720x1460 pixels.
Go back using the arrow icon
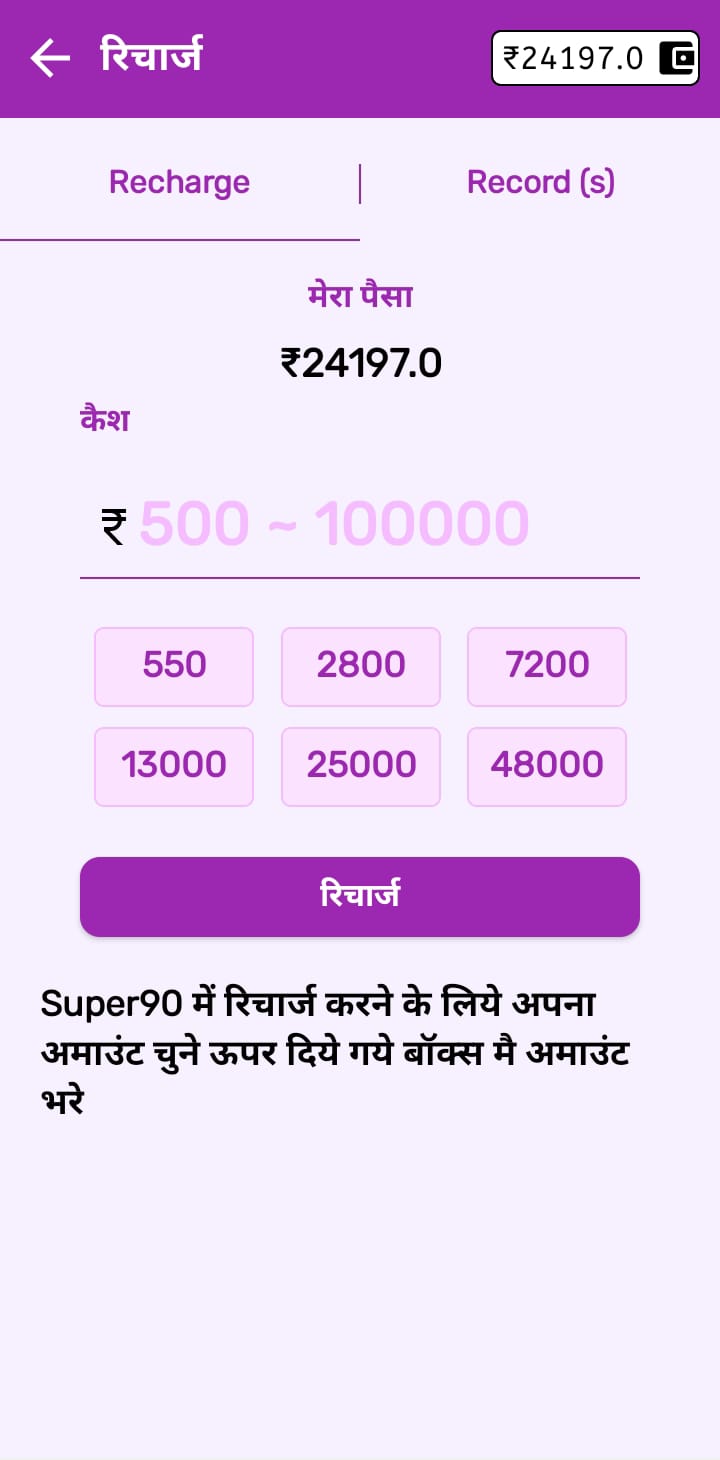tap(50, 58)
